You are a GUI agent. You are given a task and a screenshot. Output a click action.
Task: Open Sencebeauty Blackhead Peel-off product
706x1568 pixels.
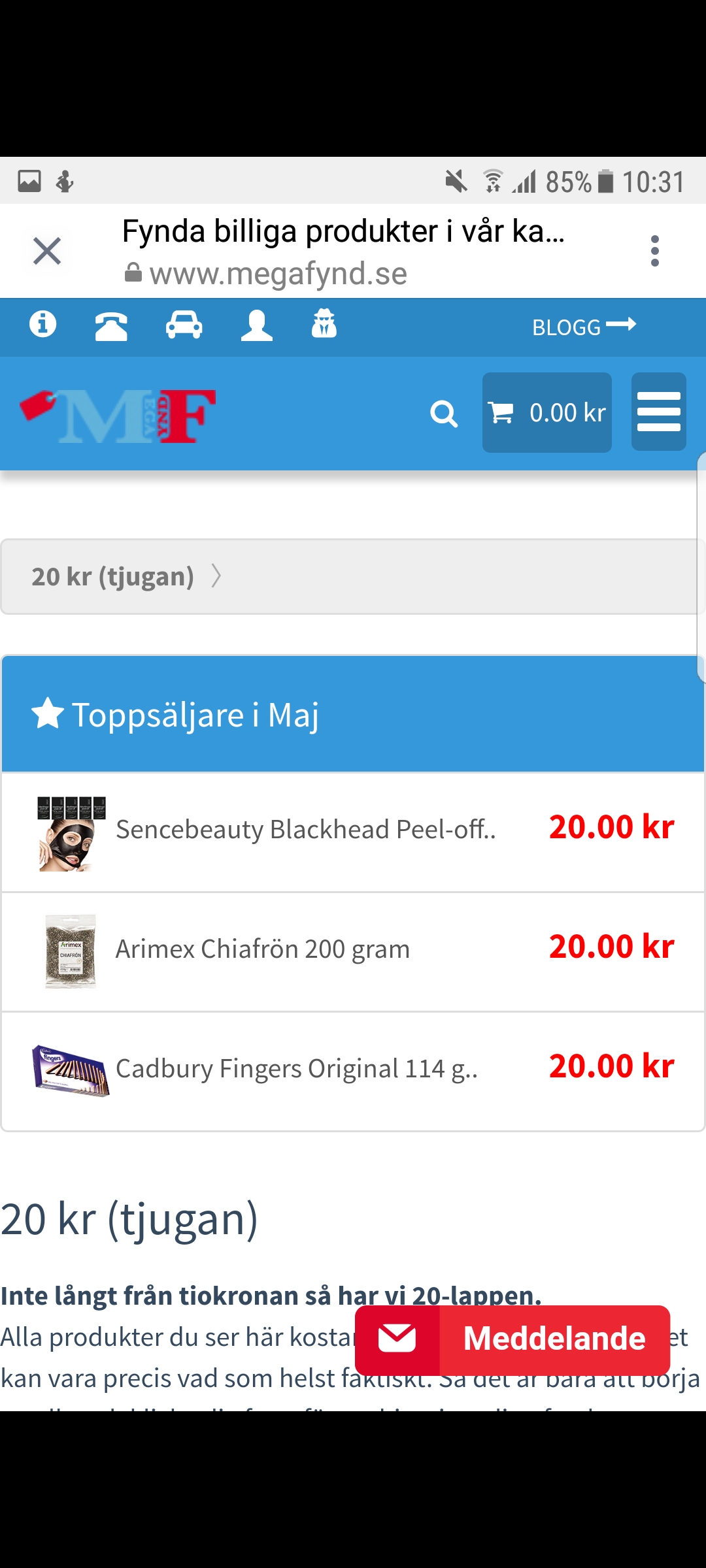point(305,830)
